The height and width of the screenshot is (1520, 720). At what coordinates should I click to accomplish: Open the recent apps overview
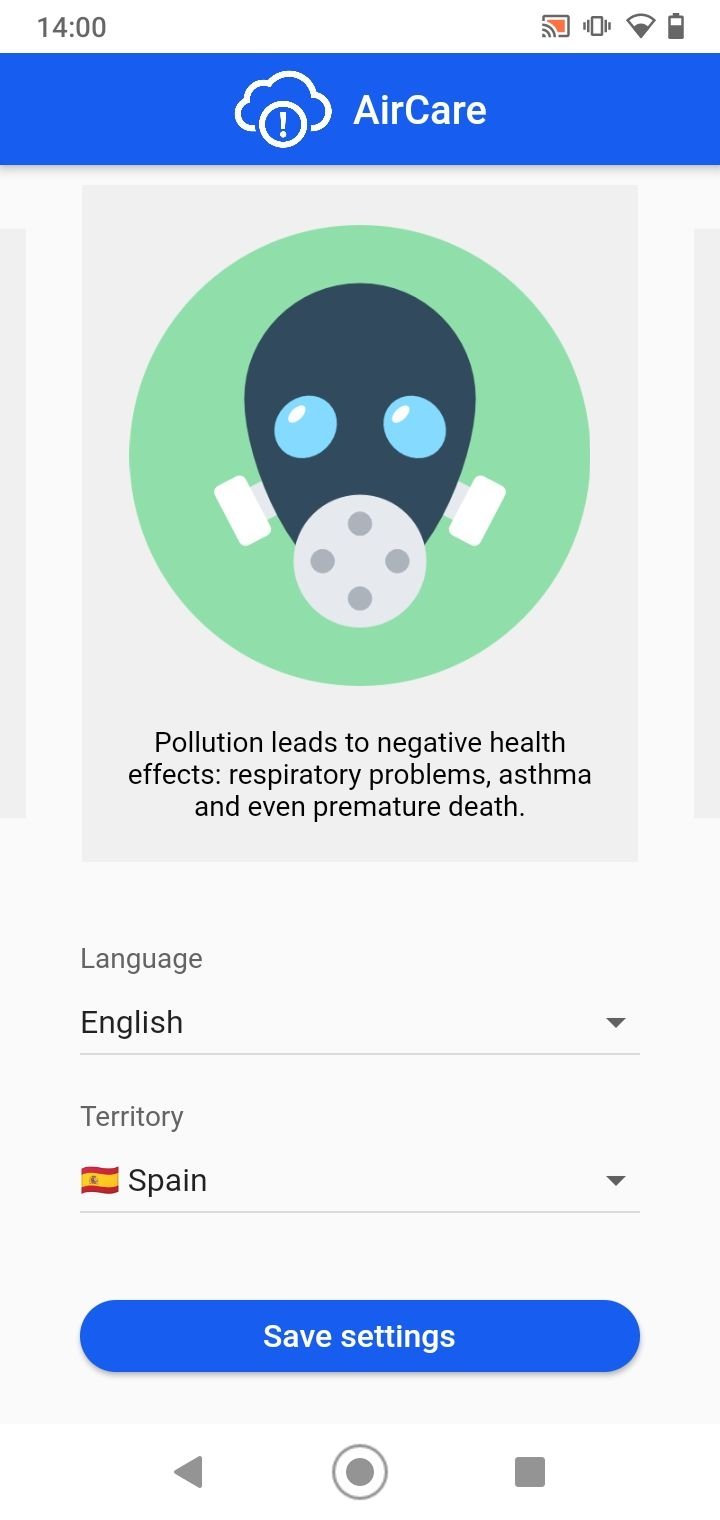(530, 1472)
